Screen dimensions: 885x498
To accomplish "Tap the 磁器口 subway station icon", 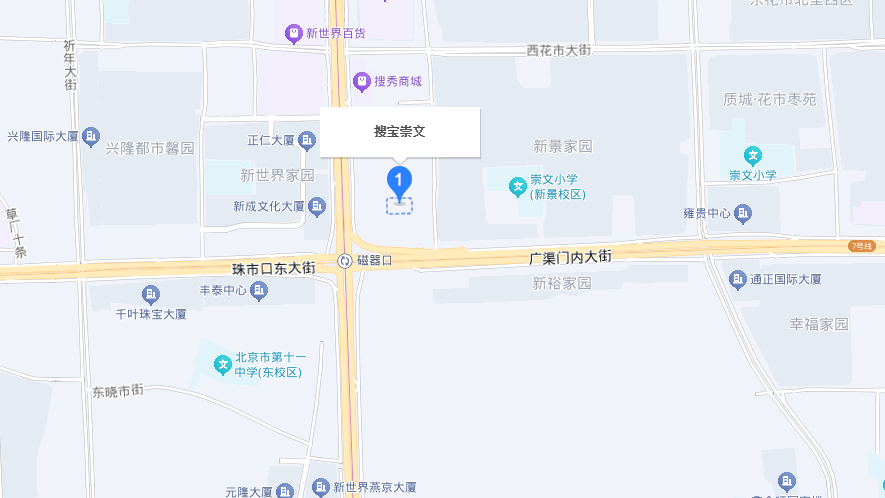I will [x=345, y=260].
